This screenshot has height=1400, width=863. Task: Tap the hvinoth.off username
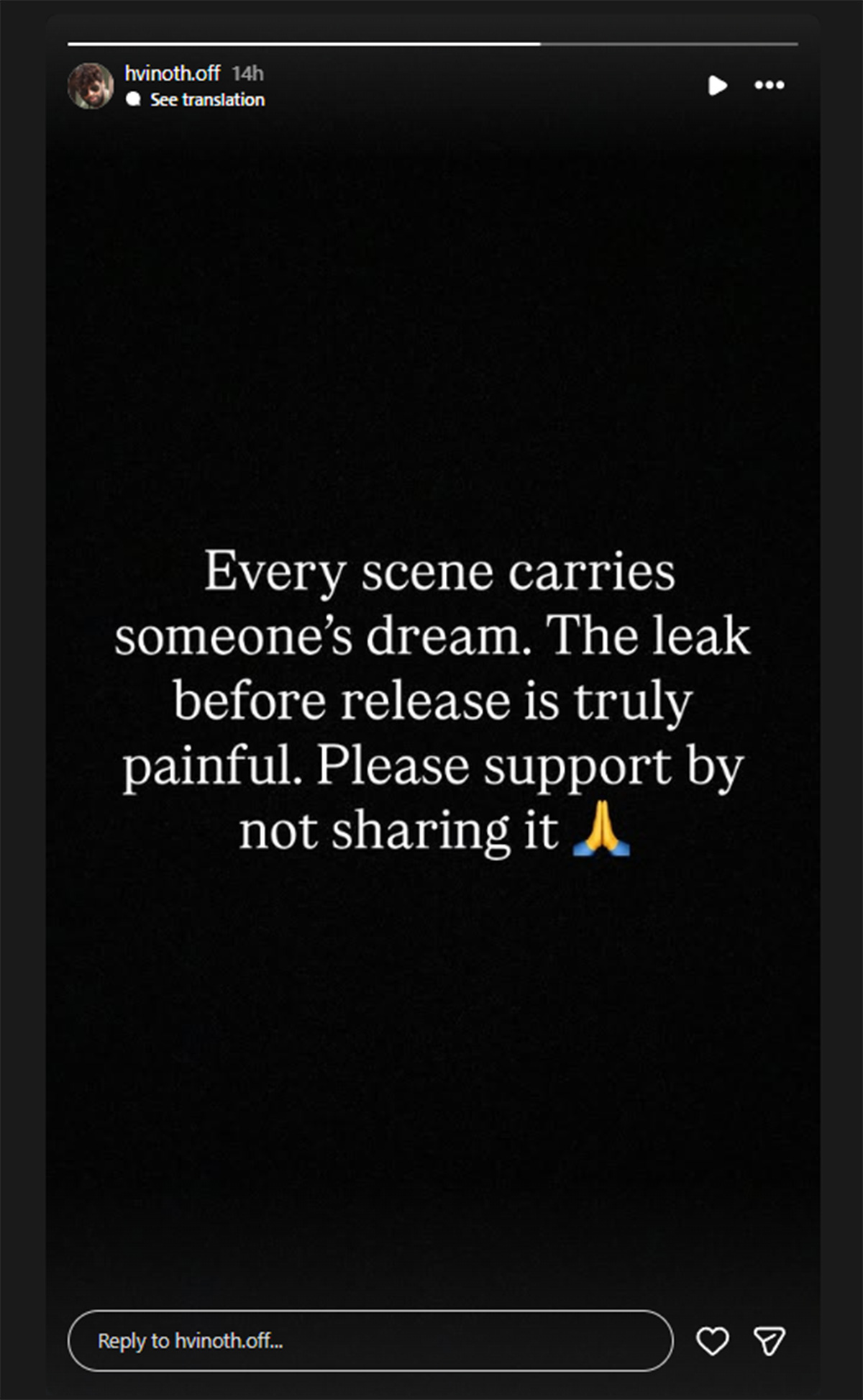172,73
